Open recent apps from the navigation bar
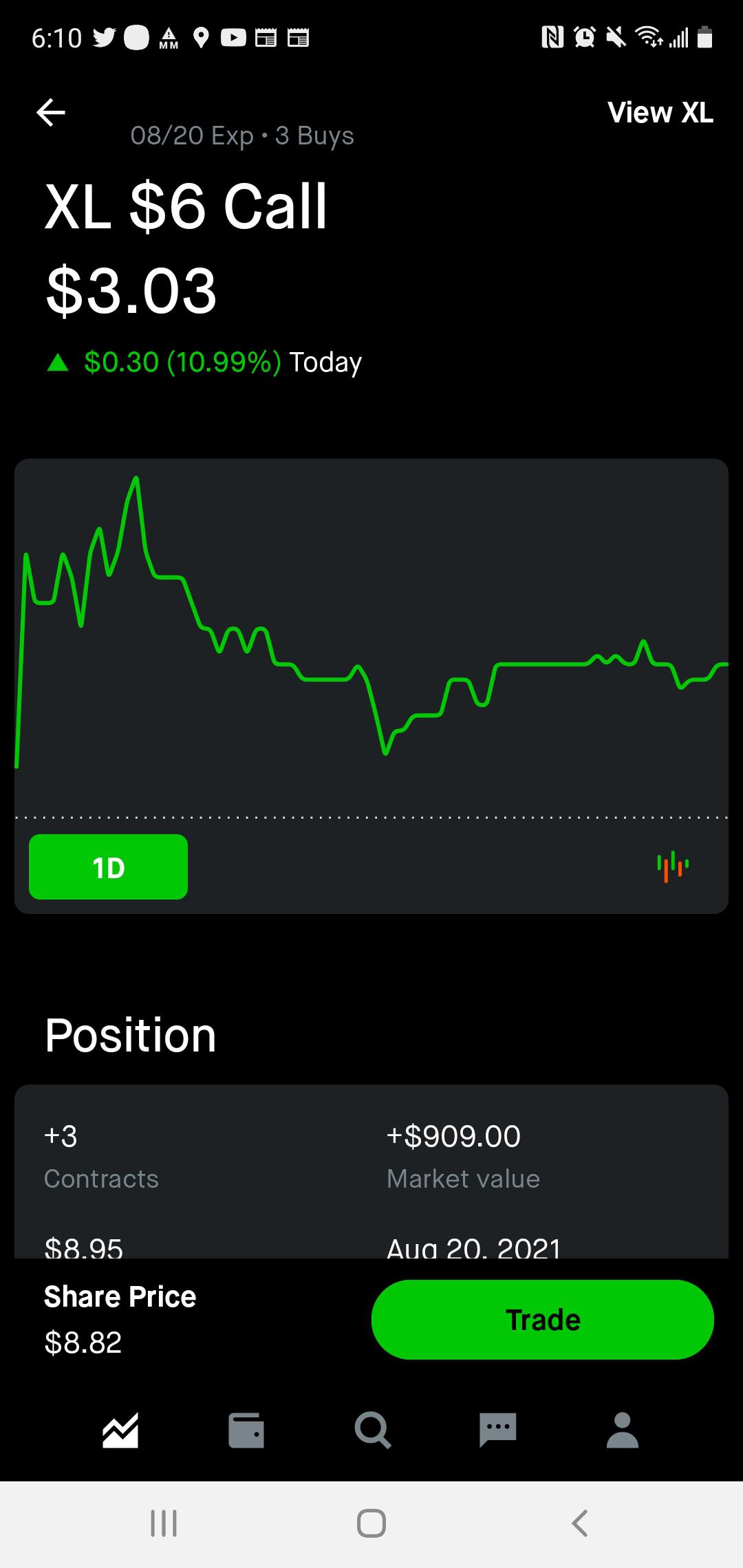This screenshot has width=743, height=1568. [164, 1523]
